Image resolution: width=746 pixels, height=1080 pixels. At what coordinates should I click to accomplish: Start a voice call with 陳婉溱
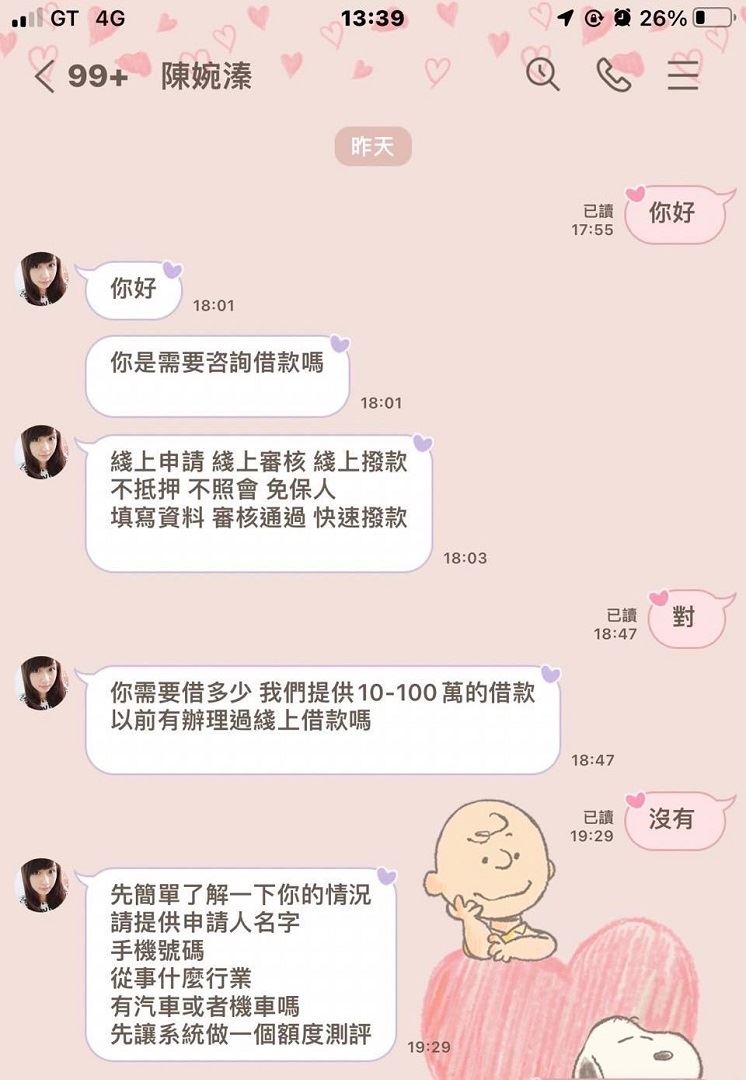(613, 75)
